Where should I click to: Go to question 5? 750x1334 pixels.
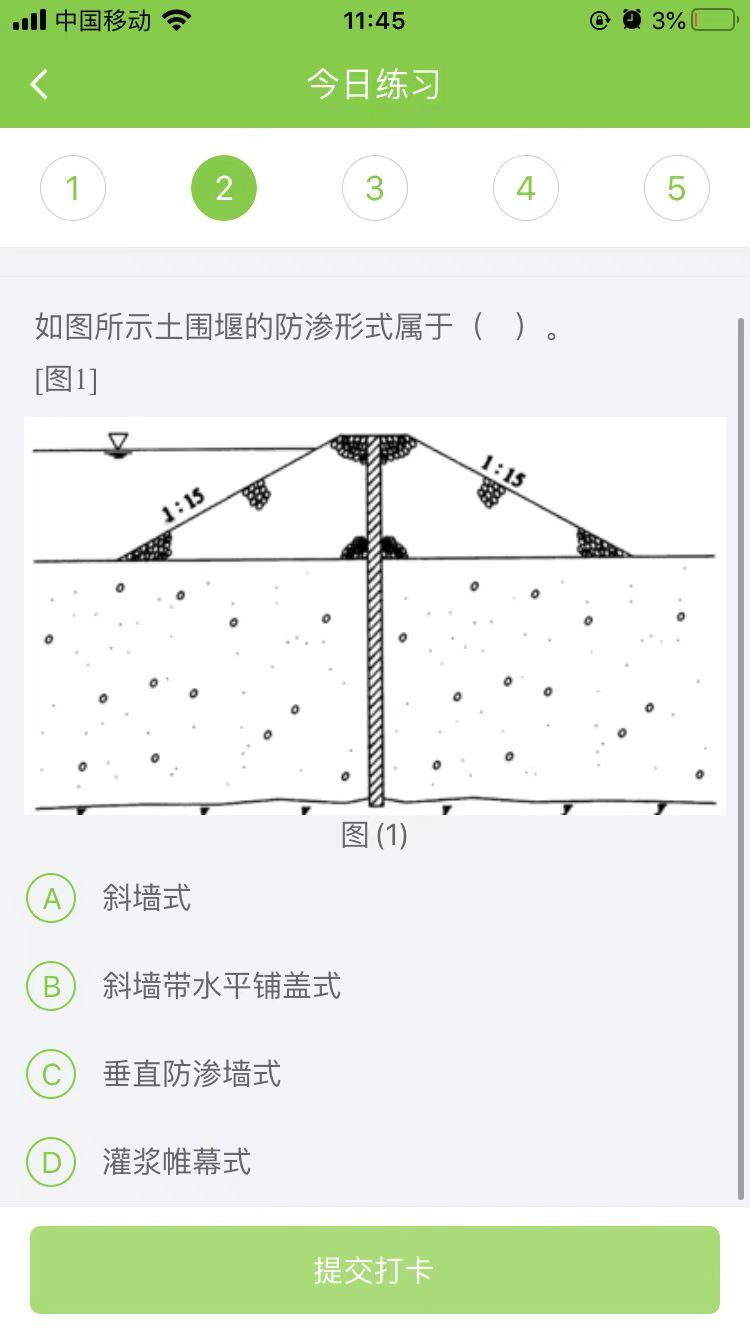click(x=677, y=188)
